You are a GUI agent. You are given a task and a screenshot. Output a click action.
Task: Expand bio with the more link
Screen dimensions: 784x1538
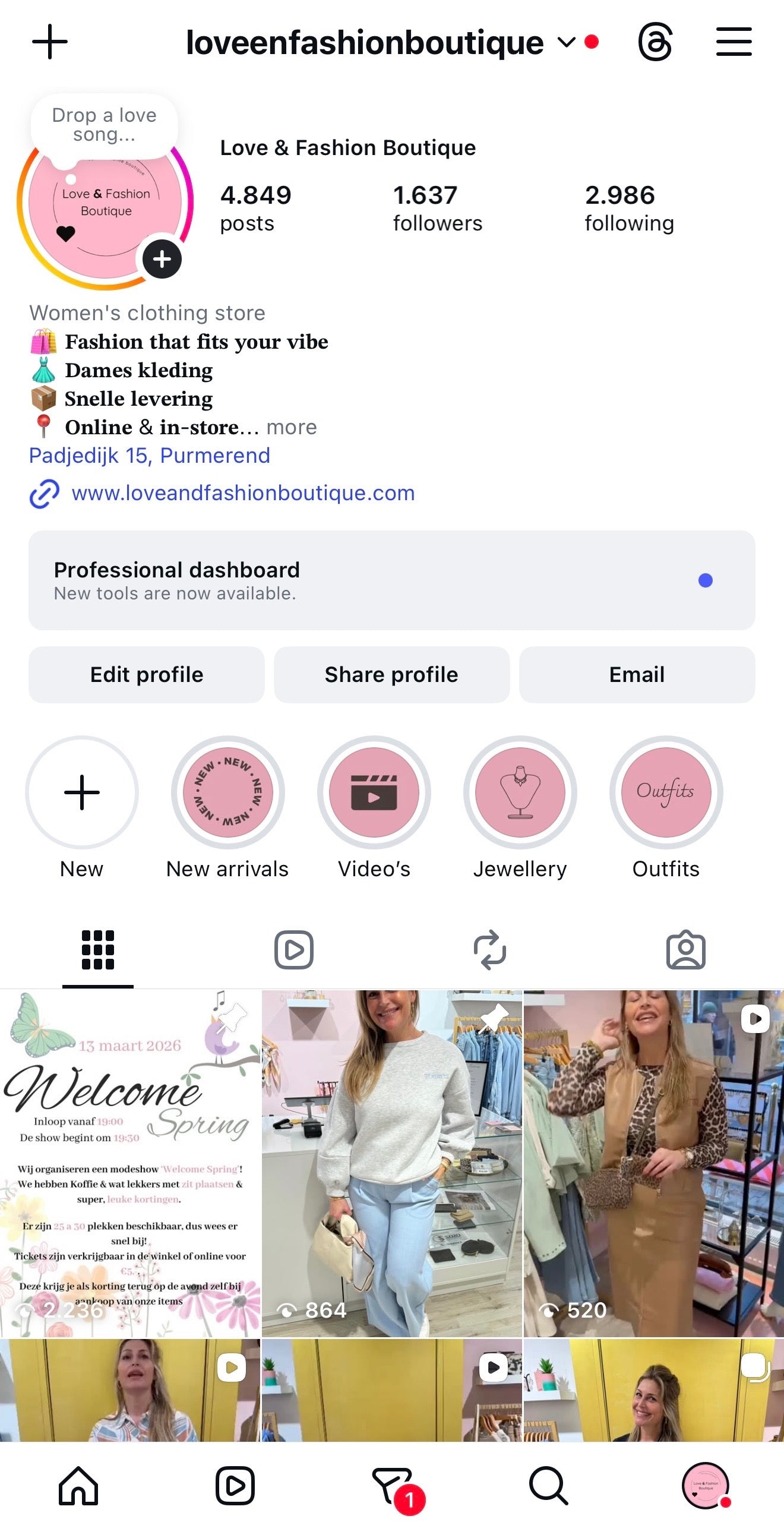point(292,428)
